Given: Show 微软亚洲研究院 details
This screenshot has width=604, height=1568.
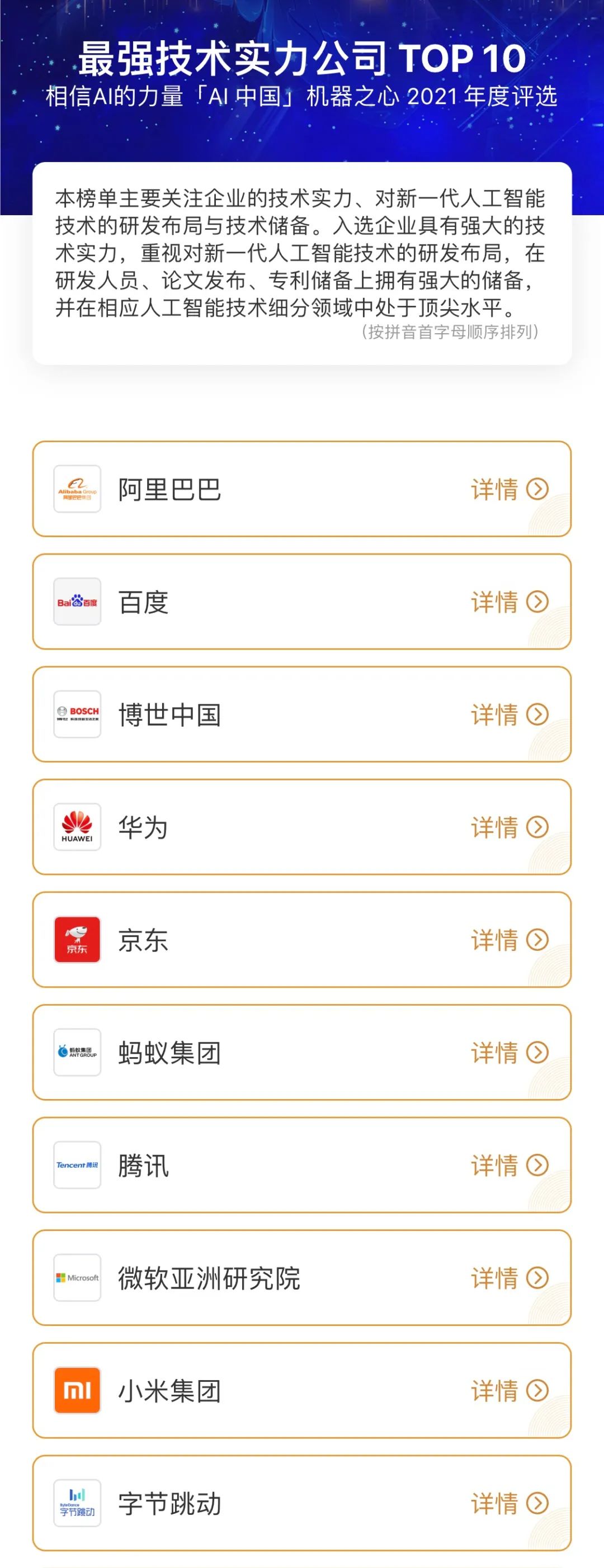Looking at the screenshot, I should pyautogui.click(x=509, y=1278).
